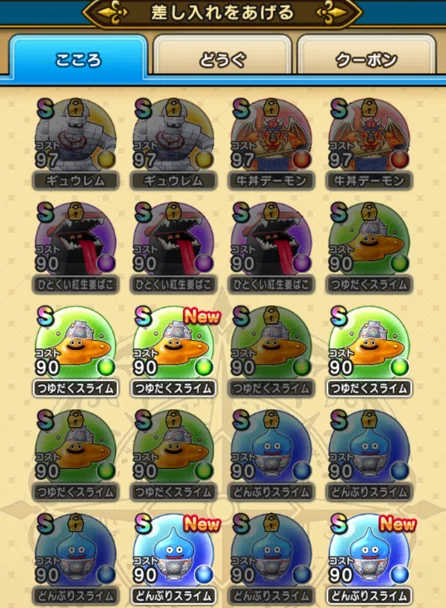Switch to the どうぐ tab
The width and height of the screenshot is (446, 608).
click(222, 55)
